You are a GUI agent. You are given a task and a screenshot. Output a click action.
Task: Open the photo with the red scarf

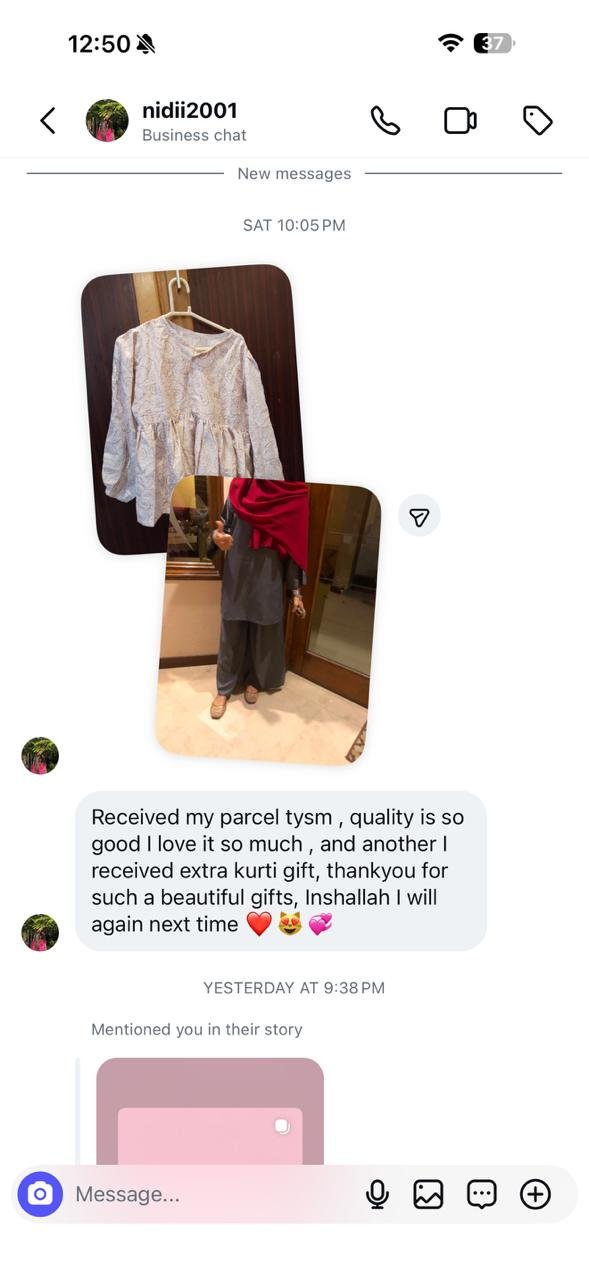268,620
